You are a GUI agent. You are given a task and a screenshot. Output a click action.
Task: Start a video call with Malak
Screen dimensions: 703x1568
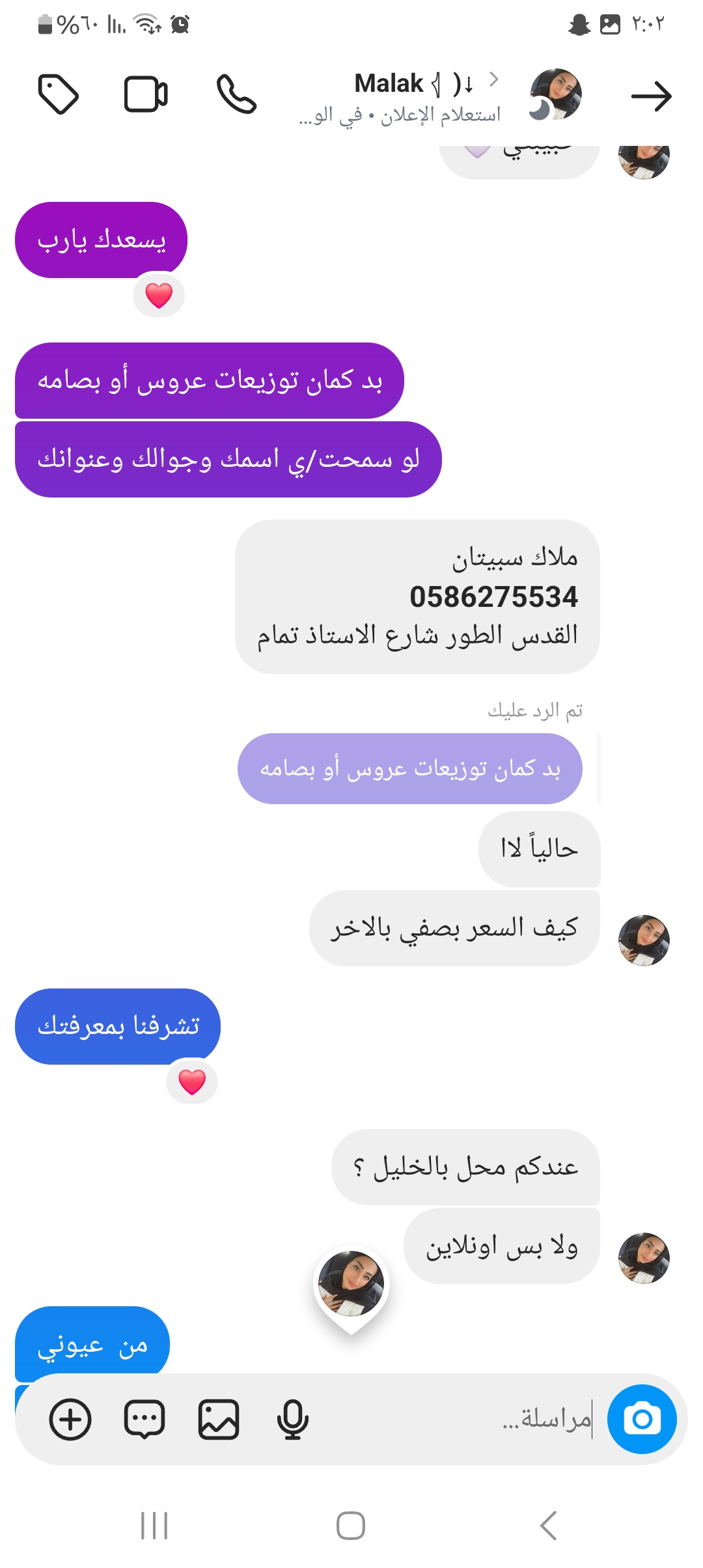[146, 95]
